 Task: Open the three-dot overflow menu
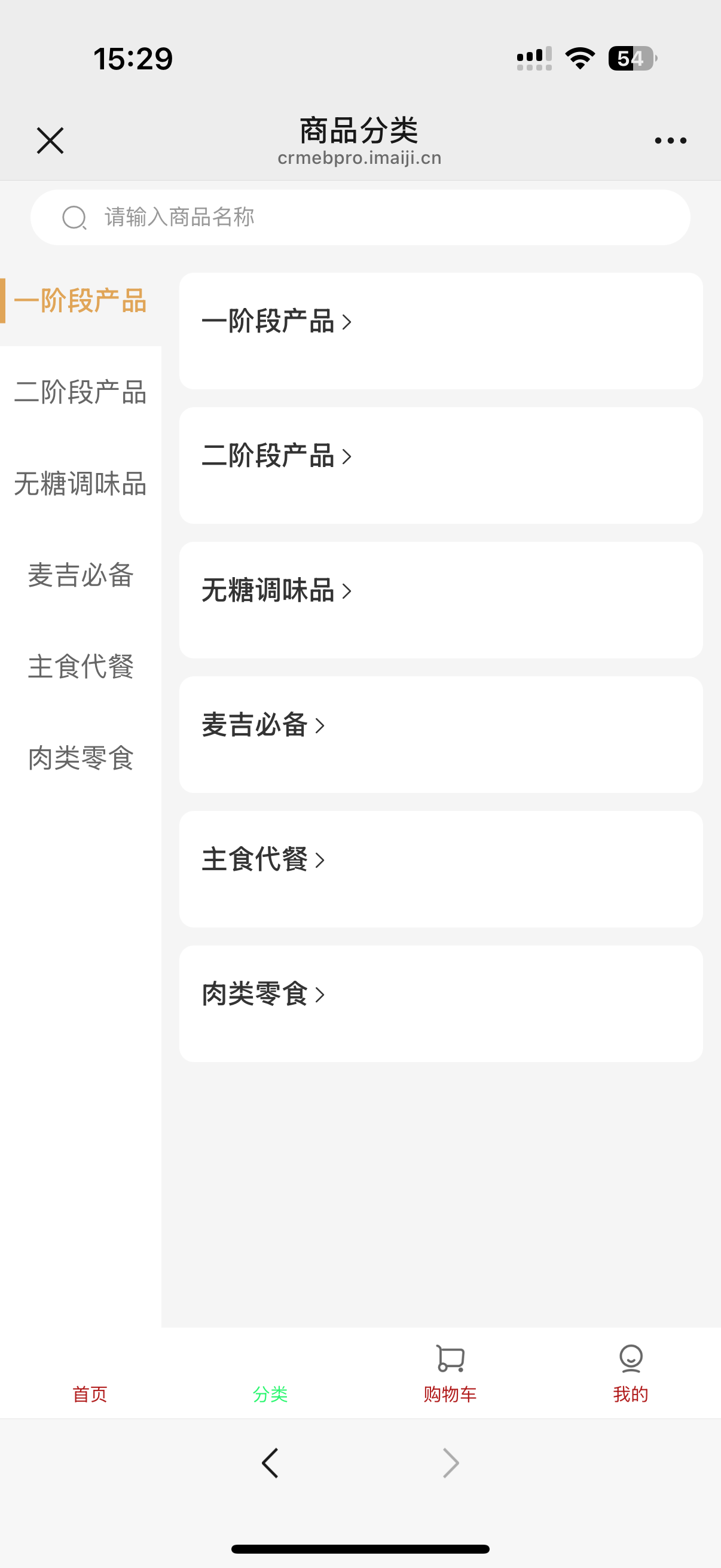coord(670,141)
